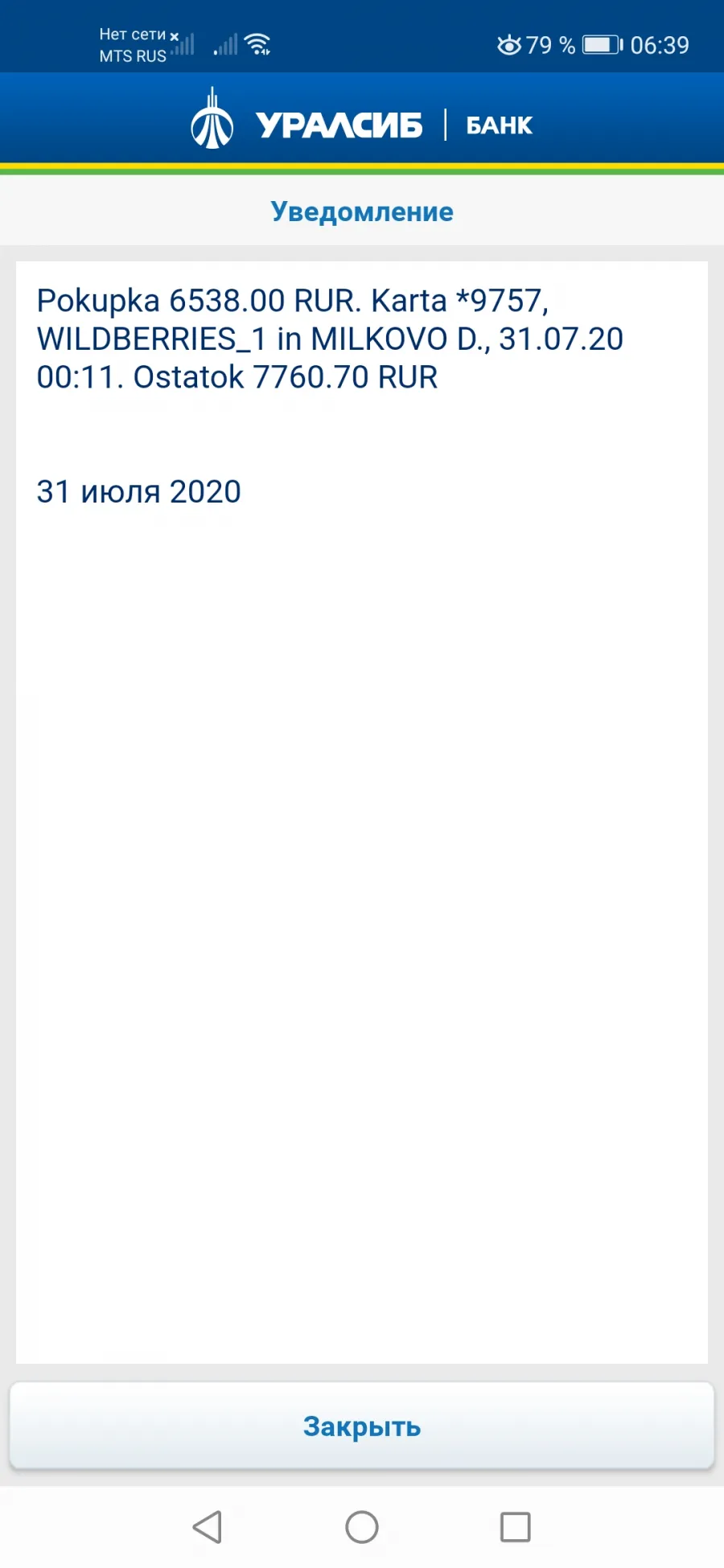Image resolution: width=724 pixels, height=1568 pixels.
Task: Tap the system home button
Action: coord(362,1527)
